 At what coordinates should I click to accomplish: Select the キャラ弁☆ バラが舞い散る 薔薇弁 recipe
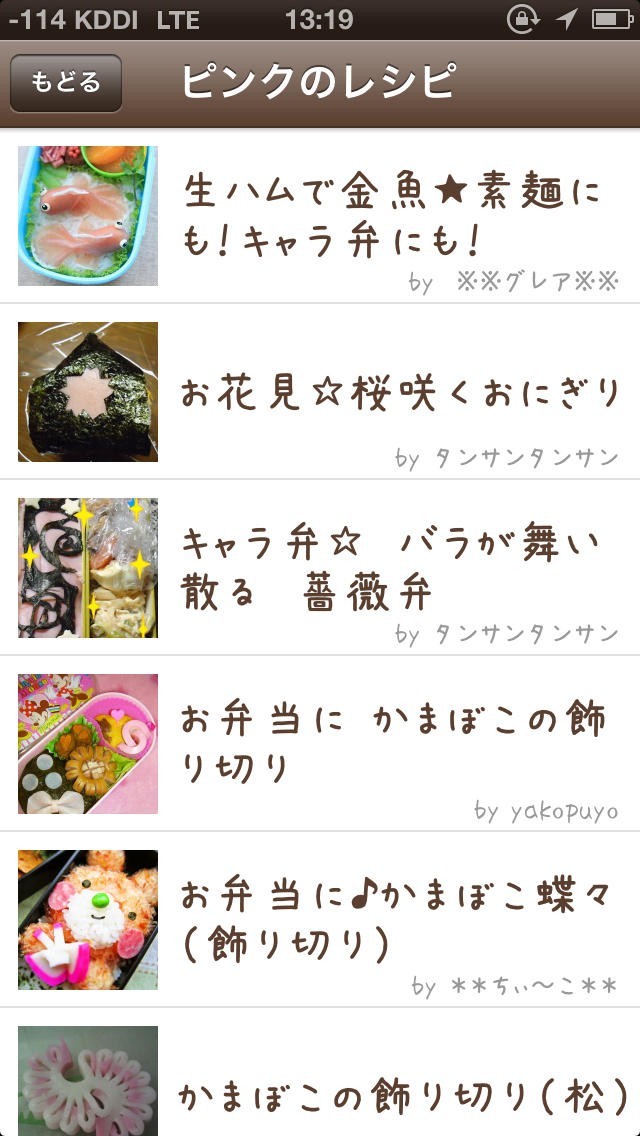392,568
